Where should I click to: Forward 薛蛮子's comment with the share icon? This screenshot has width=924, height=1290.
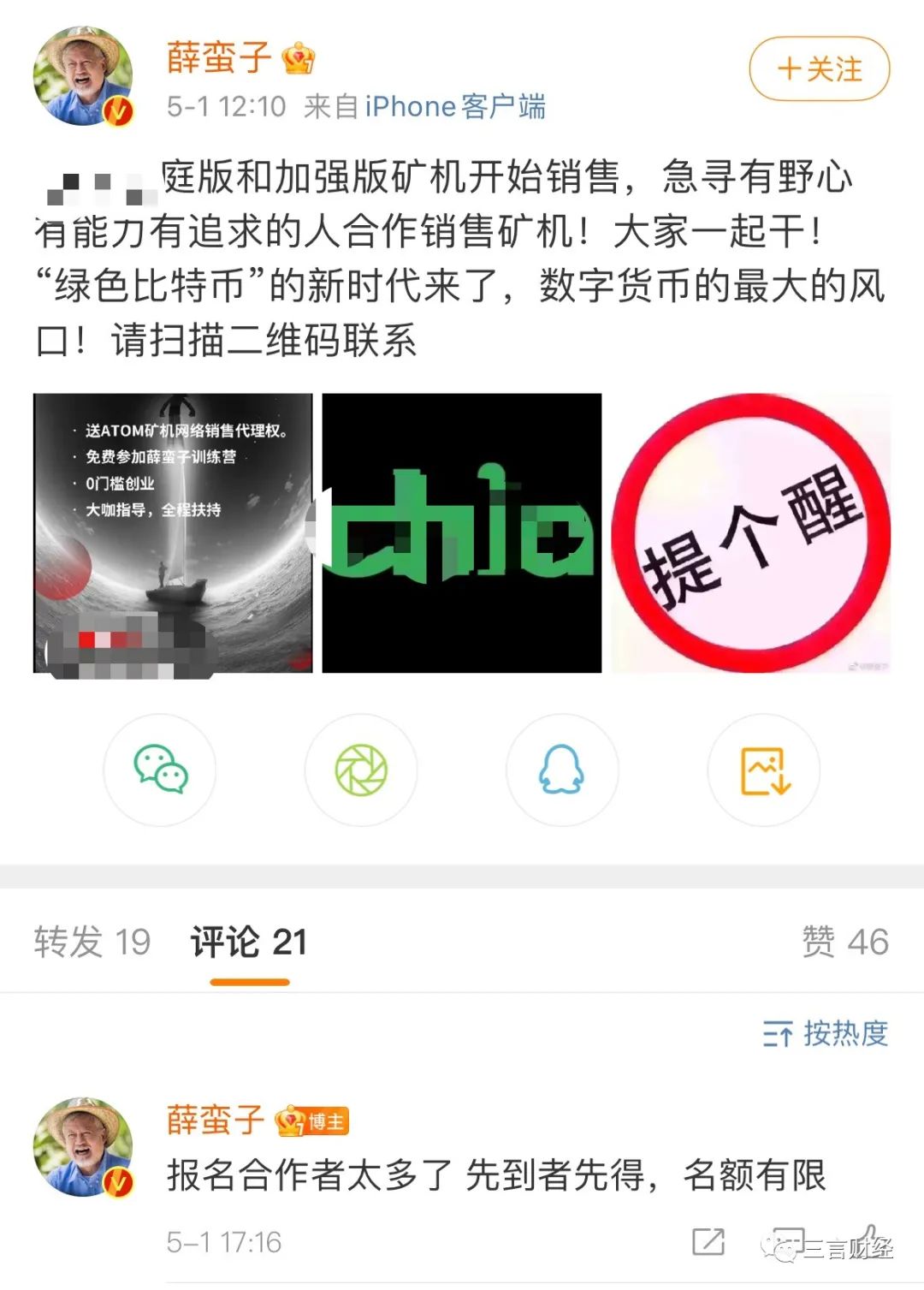click(708, 1241)
